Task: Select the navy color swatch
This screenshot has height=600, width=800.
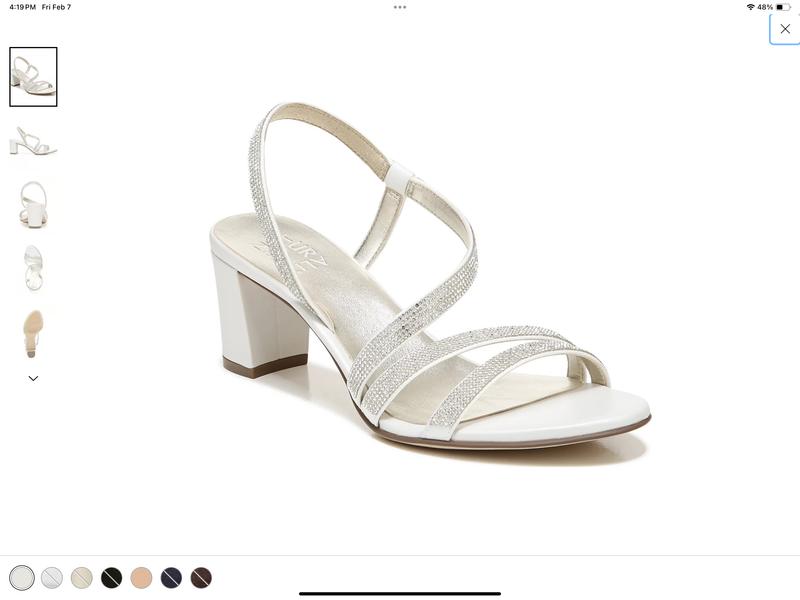Action: (171, 577)
